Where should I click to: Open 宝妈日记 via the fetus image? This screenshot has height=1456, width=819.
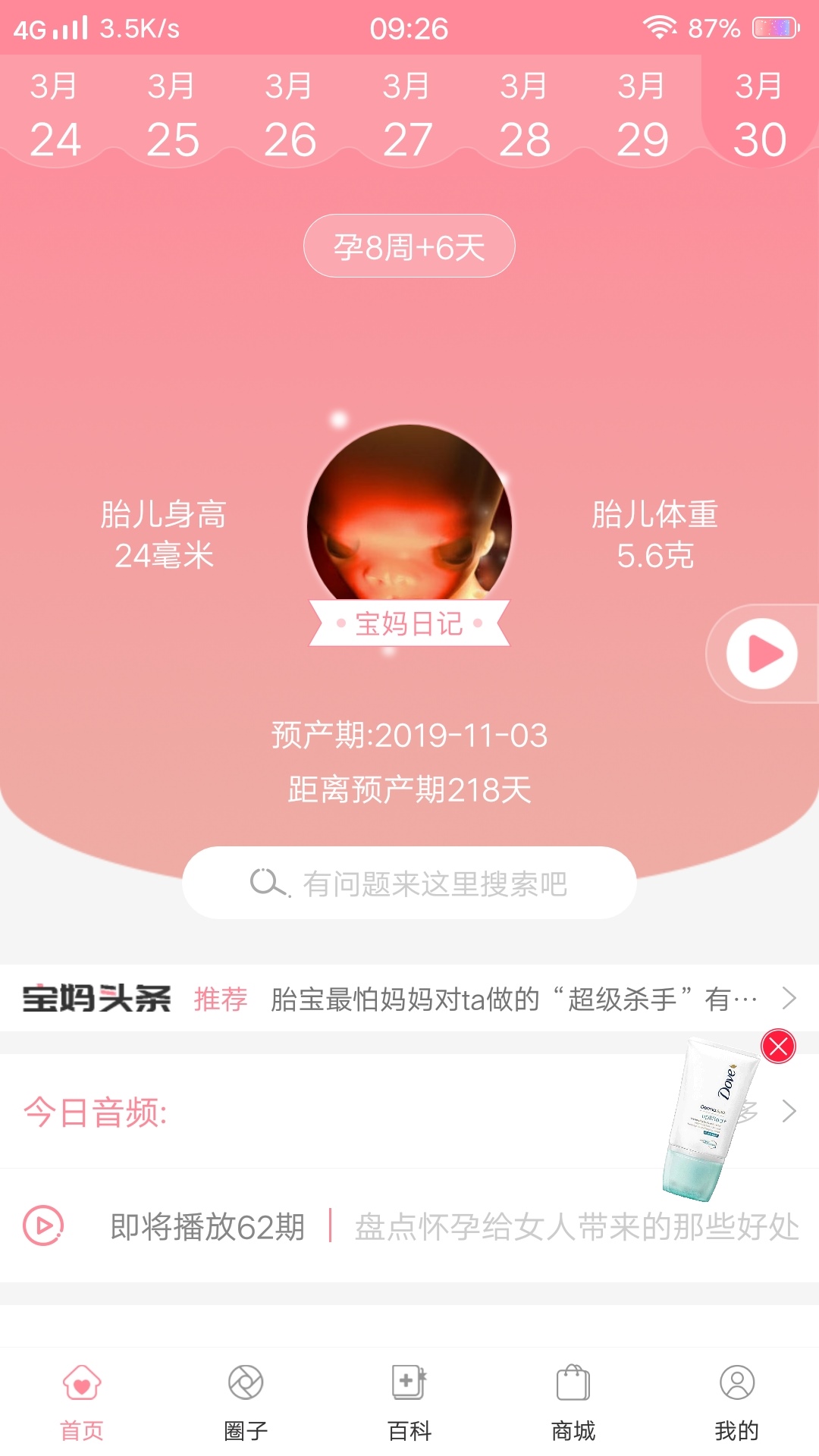(409, 523)
